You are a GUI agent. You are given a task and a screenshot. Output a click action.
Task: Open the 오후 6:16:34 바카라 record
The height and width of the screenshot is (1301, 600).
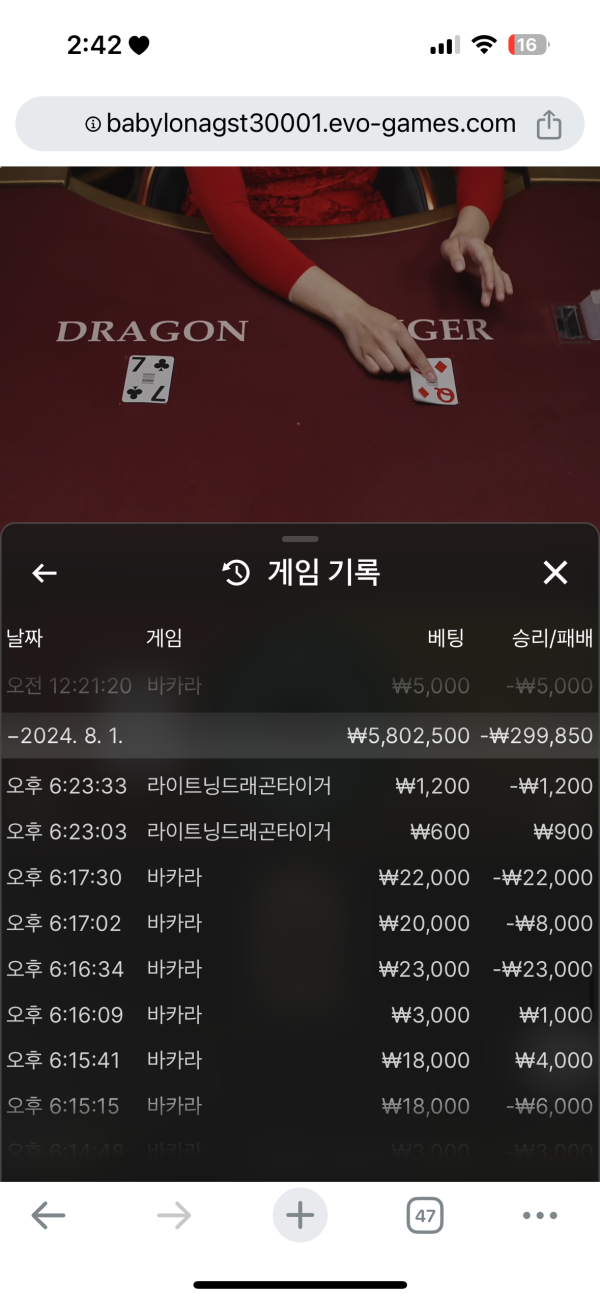click(x=300, y=969)
